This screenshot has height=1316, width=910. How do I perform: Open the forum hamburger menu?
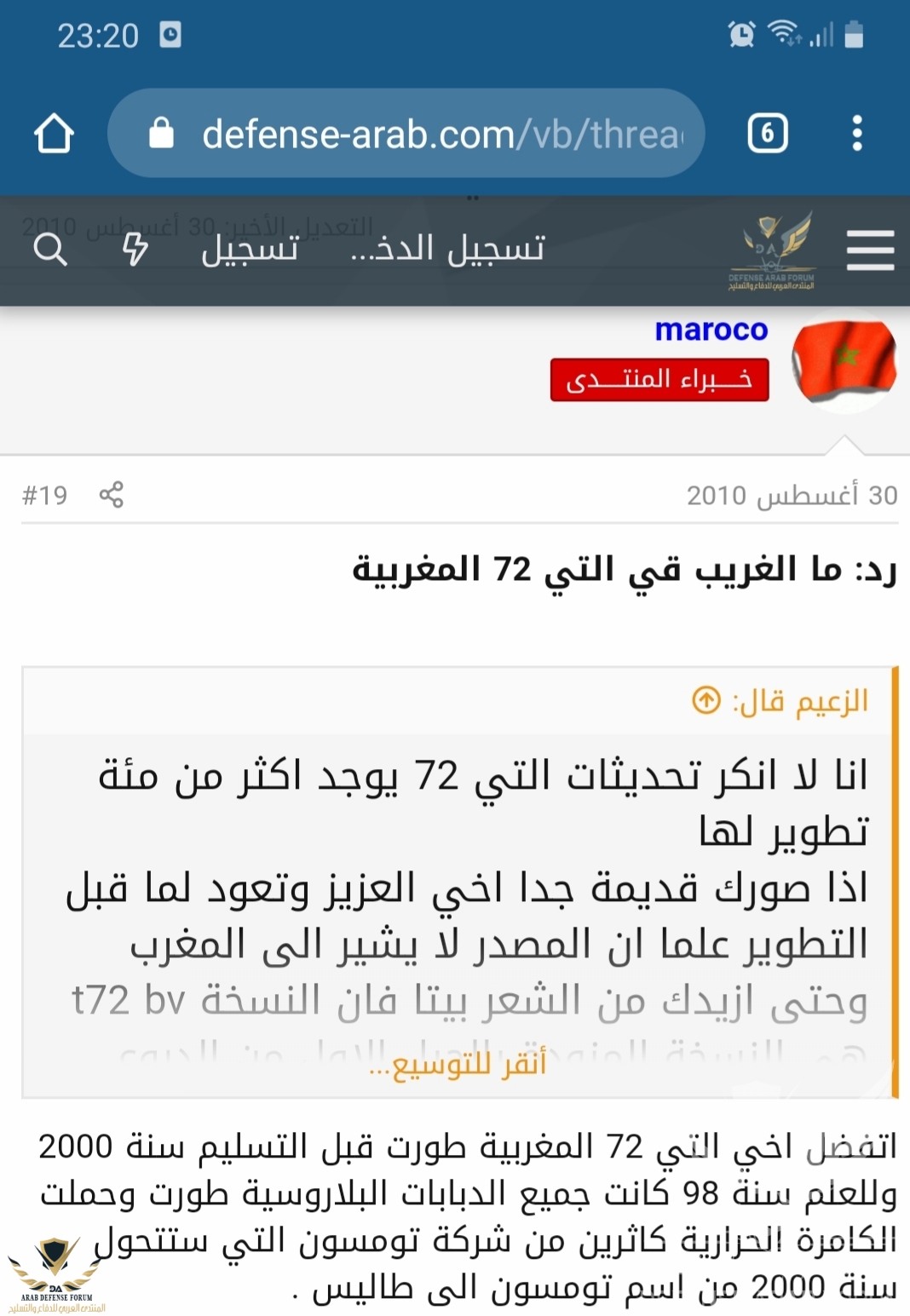tap(870, 250)
